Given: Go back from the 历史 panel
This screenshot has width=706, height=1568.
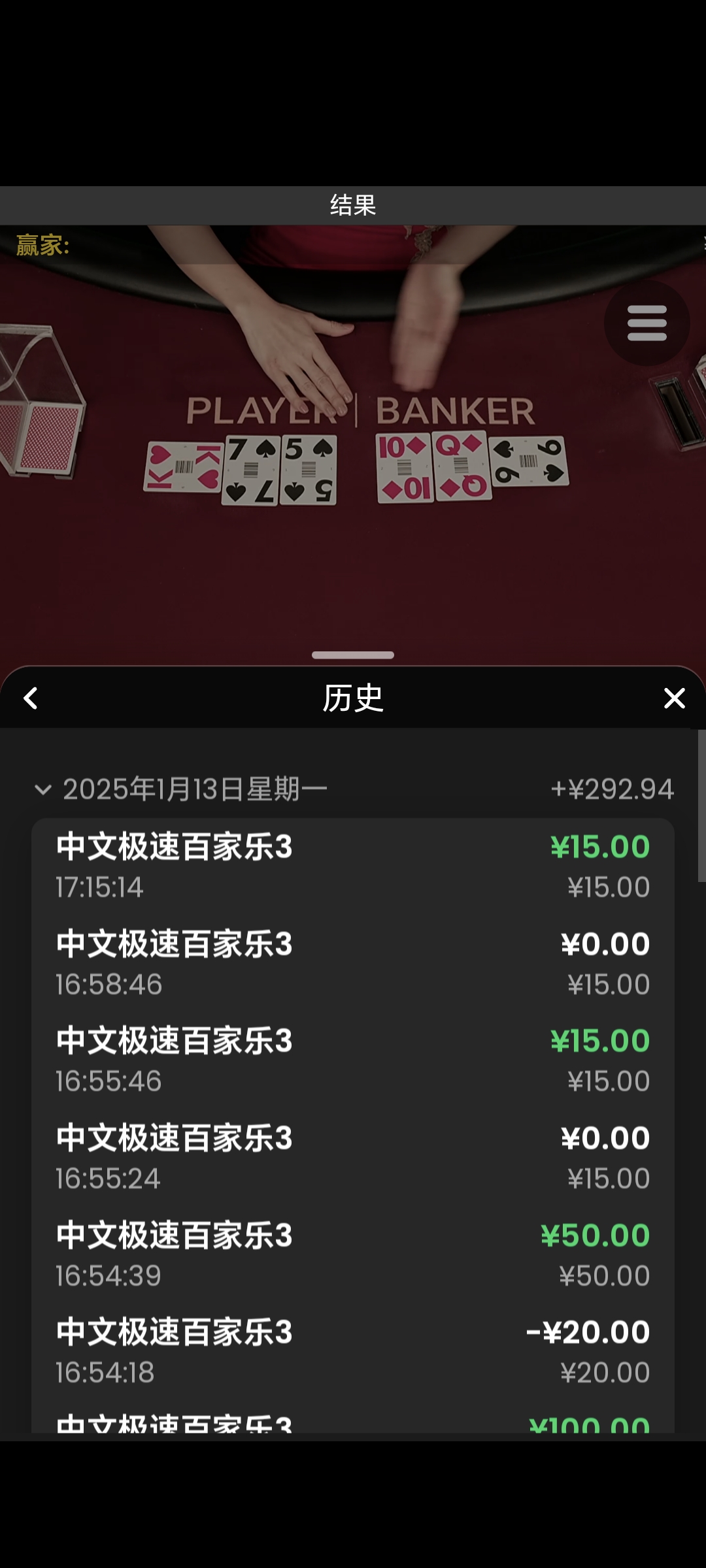Looking at the screenshot, I should pyautogui.click(x=31, y=698).
